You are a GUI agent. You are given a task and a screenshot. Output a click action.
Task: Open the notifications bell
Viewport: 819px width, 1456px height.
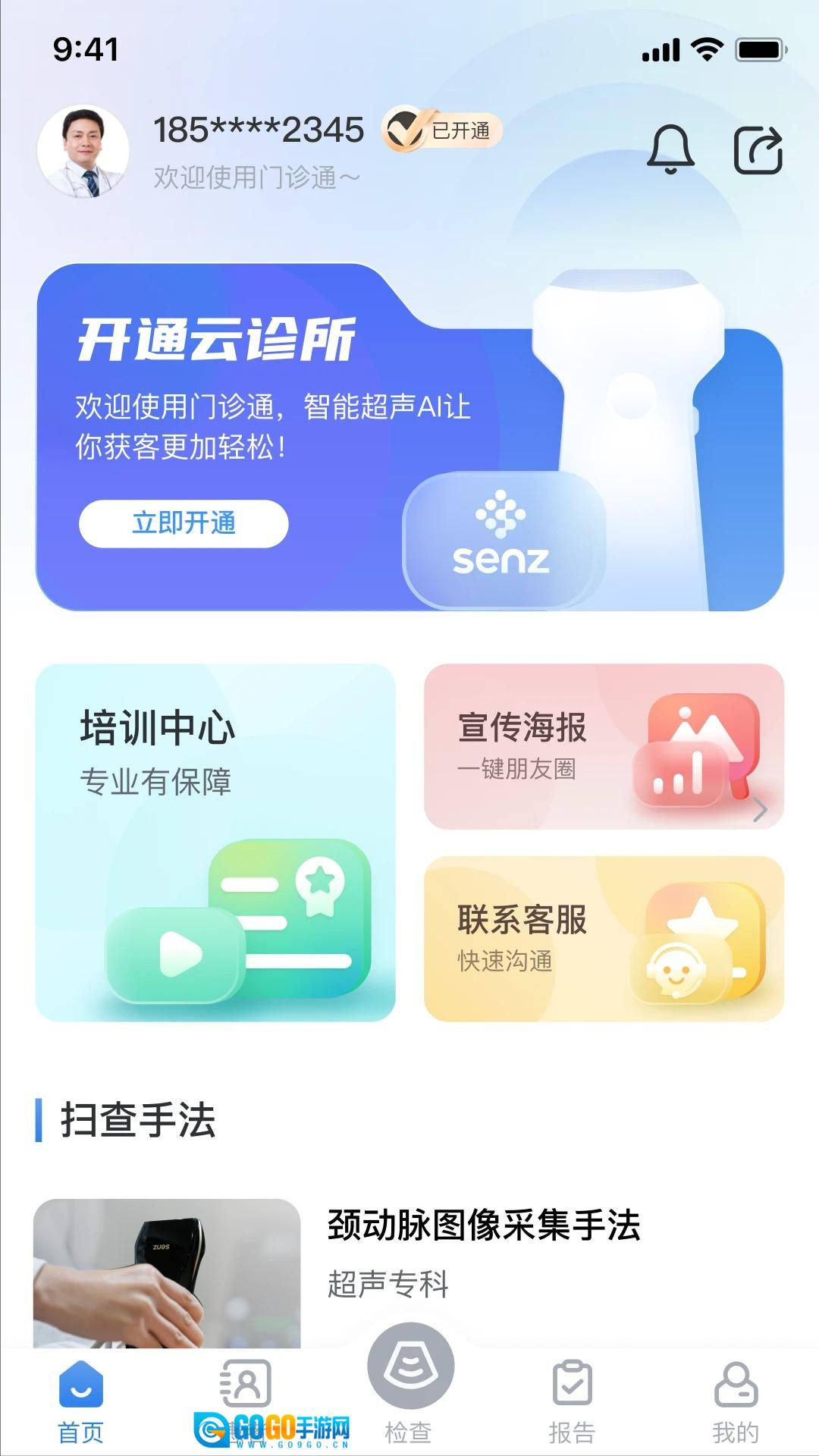coord(670,149)
